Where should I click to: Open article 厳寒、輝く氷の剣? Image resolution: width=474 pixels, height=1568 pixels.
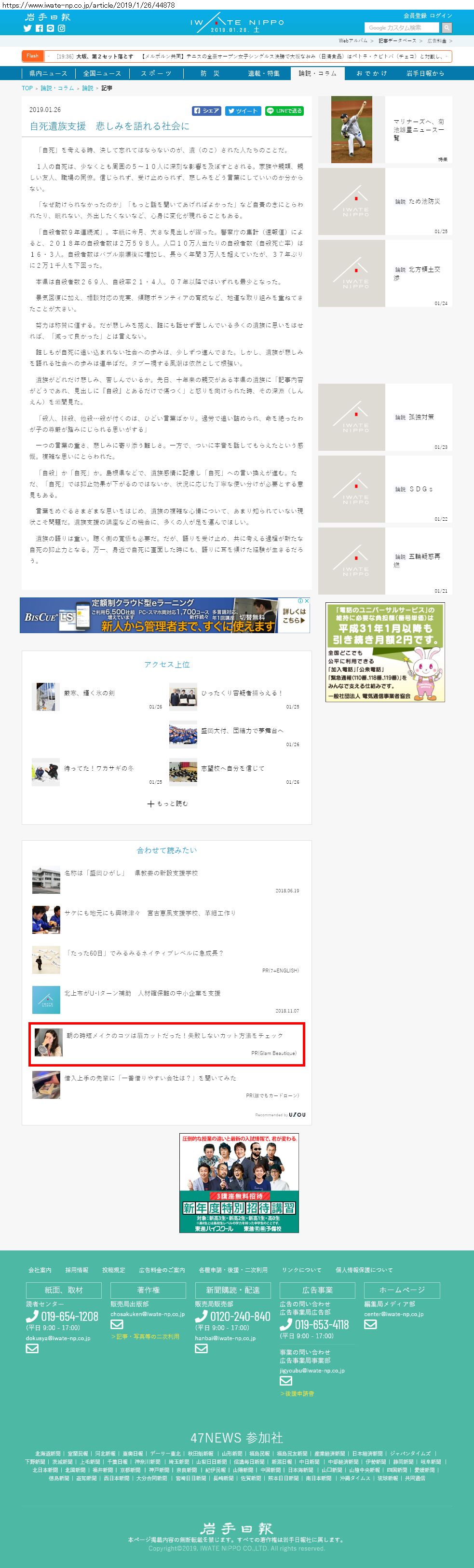pyautogui.click(x=89, y=693)
